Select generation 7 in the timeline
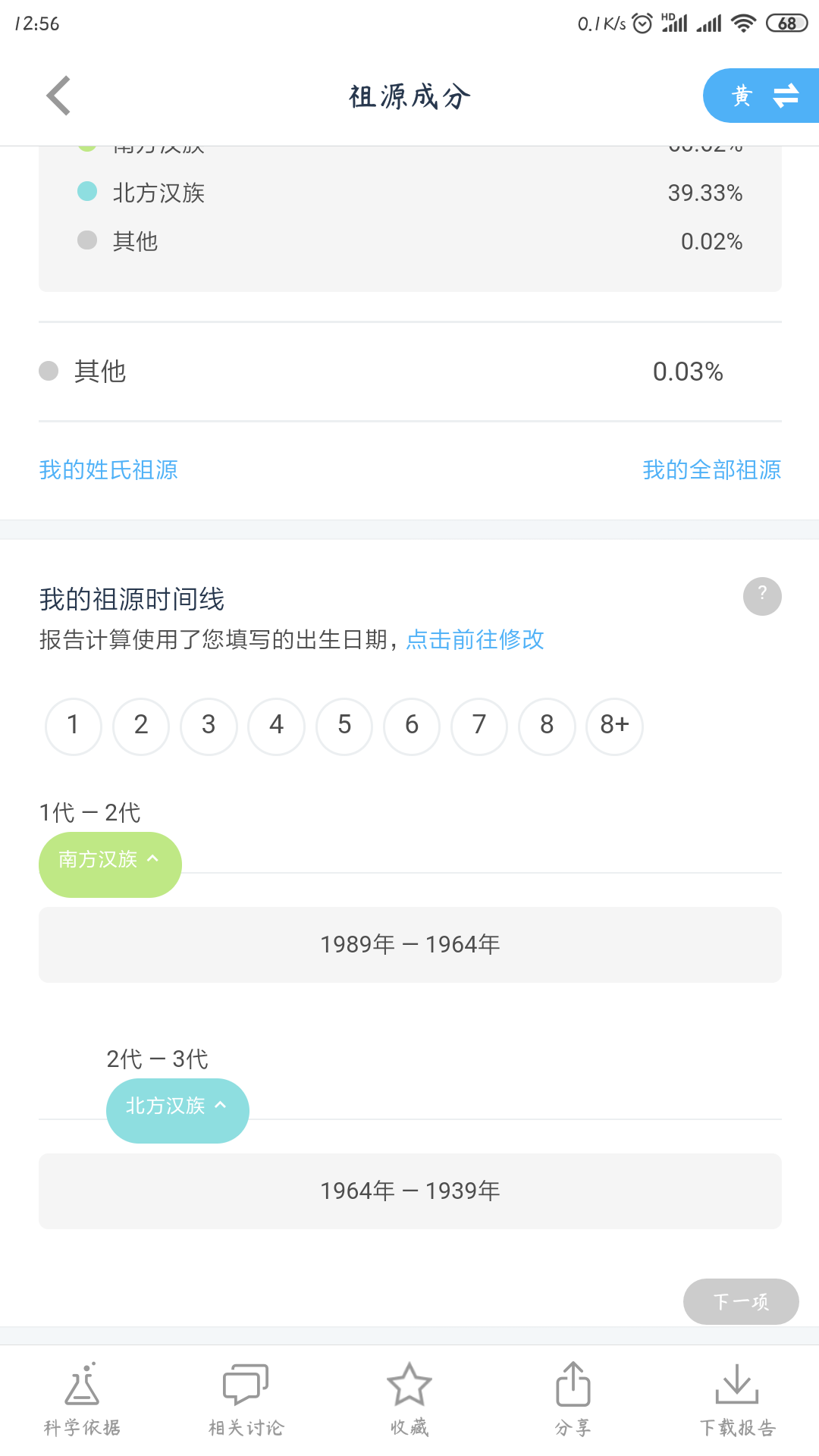 coord(479,726)
